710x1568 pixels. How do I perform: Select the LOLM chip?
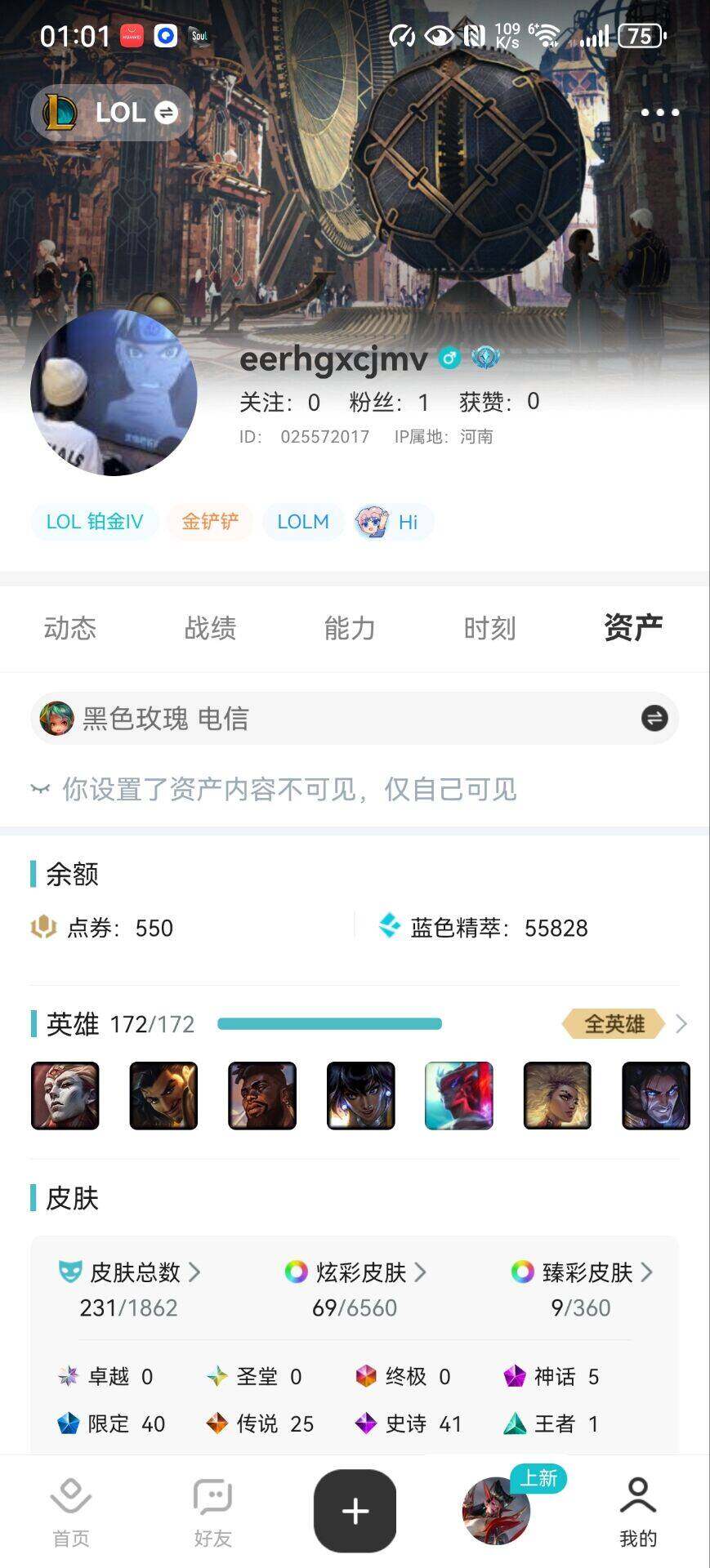click(x=303, y=522)
